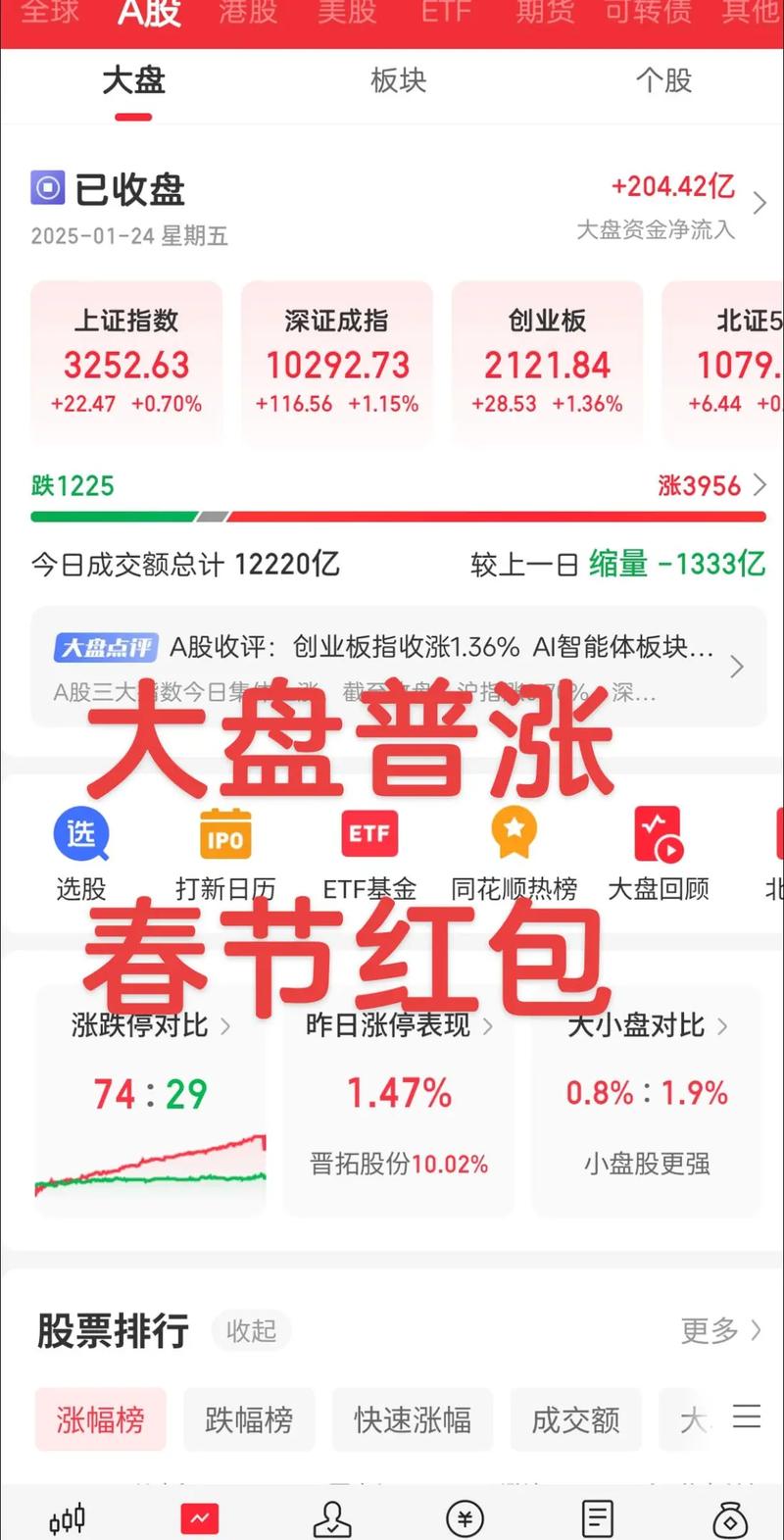The image size is (784, 1540).
Task: Select the 港股 market tab
Action: click(247, 12)
